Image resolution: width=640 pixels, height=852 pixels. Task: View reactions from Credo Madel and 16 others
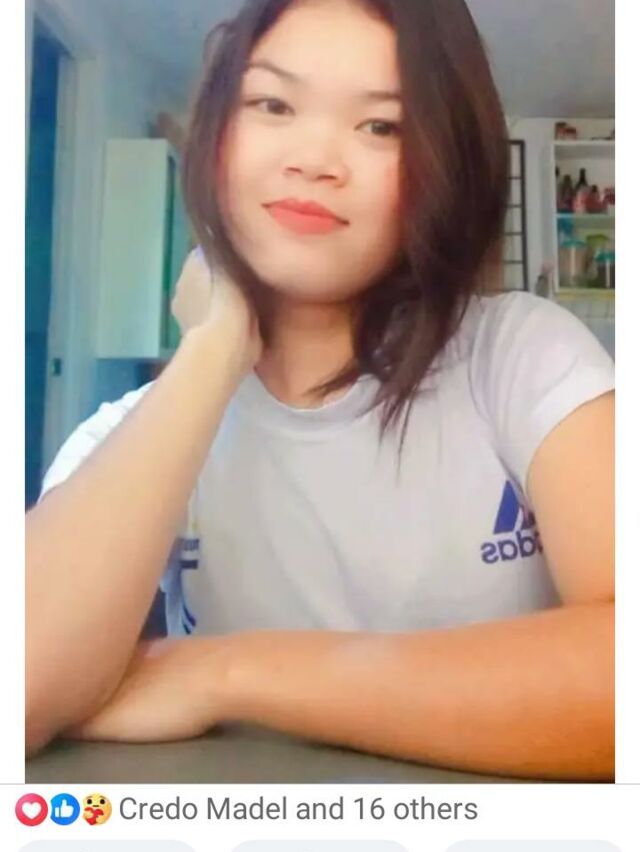(x=297, y=809)
